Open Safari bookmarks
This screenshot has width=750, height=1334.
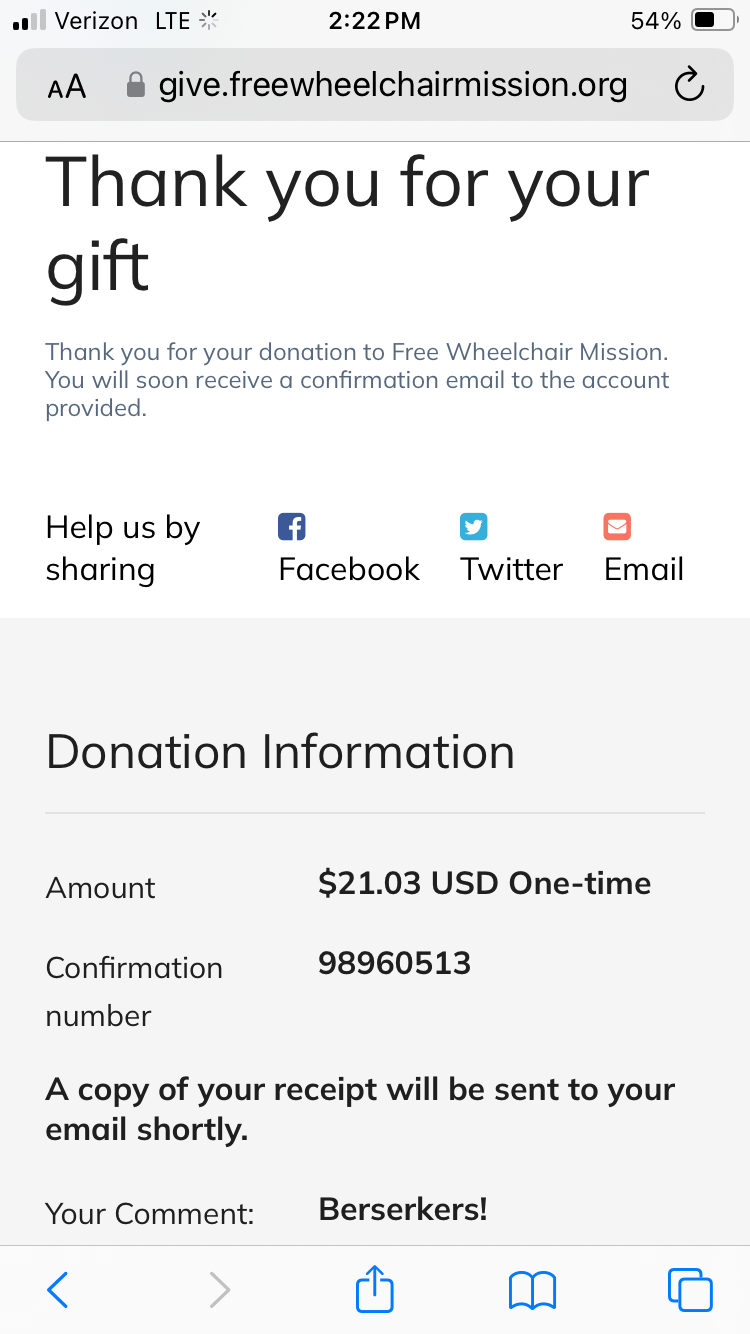[532, 1289]
